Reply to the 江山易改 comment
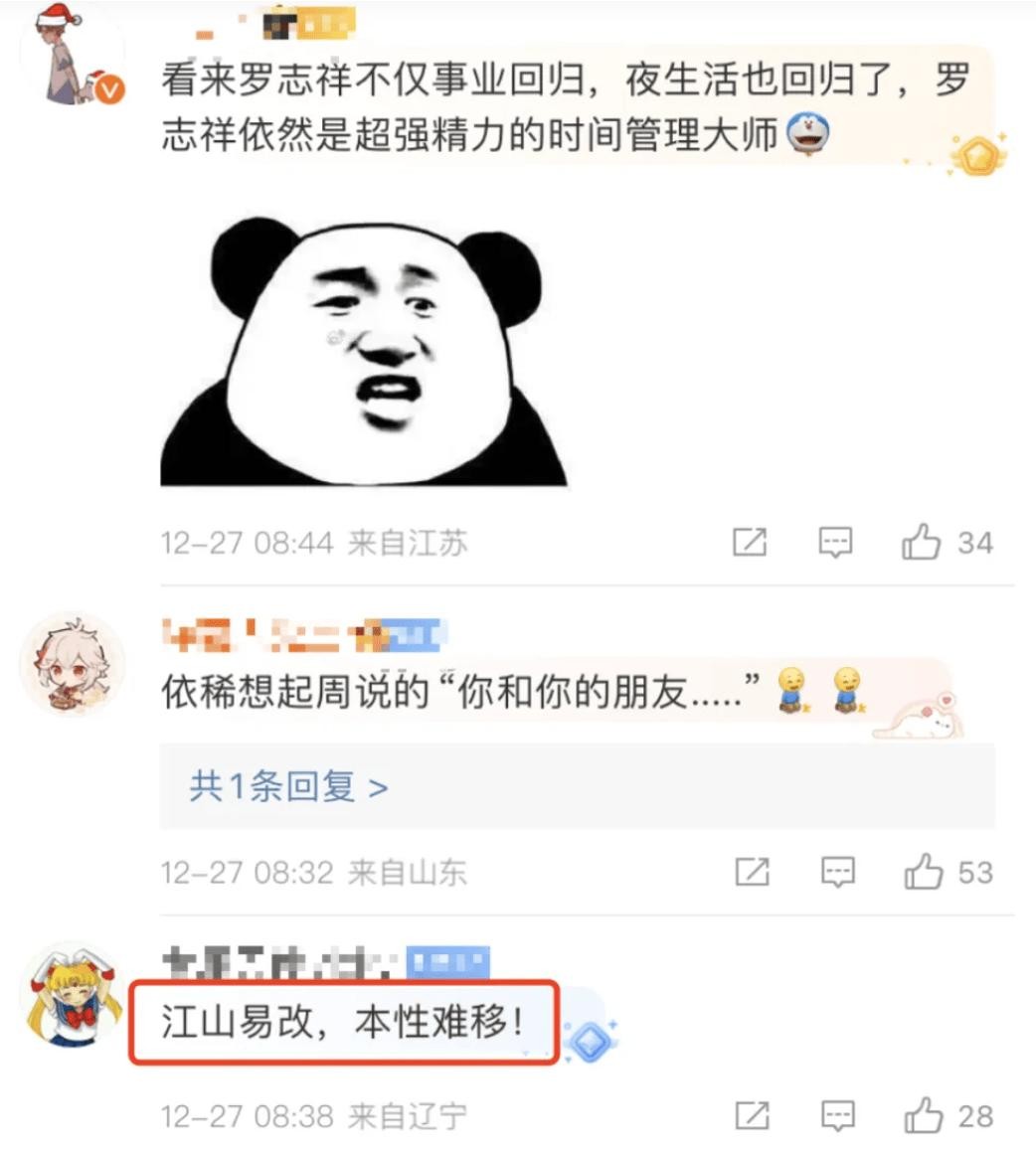 [837, 1115]
